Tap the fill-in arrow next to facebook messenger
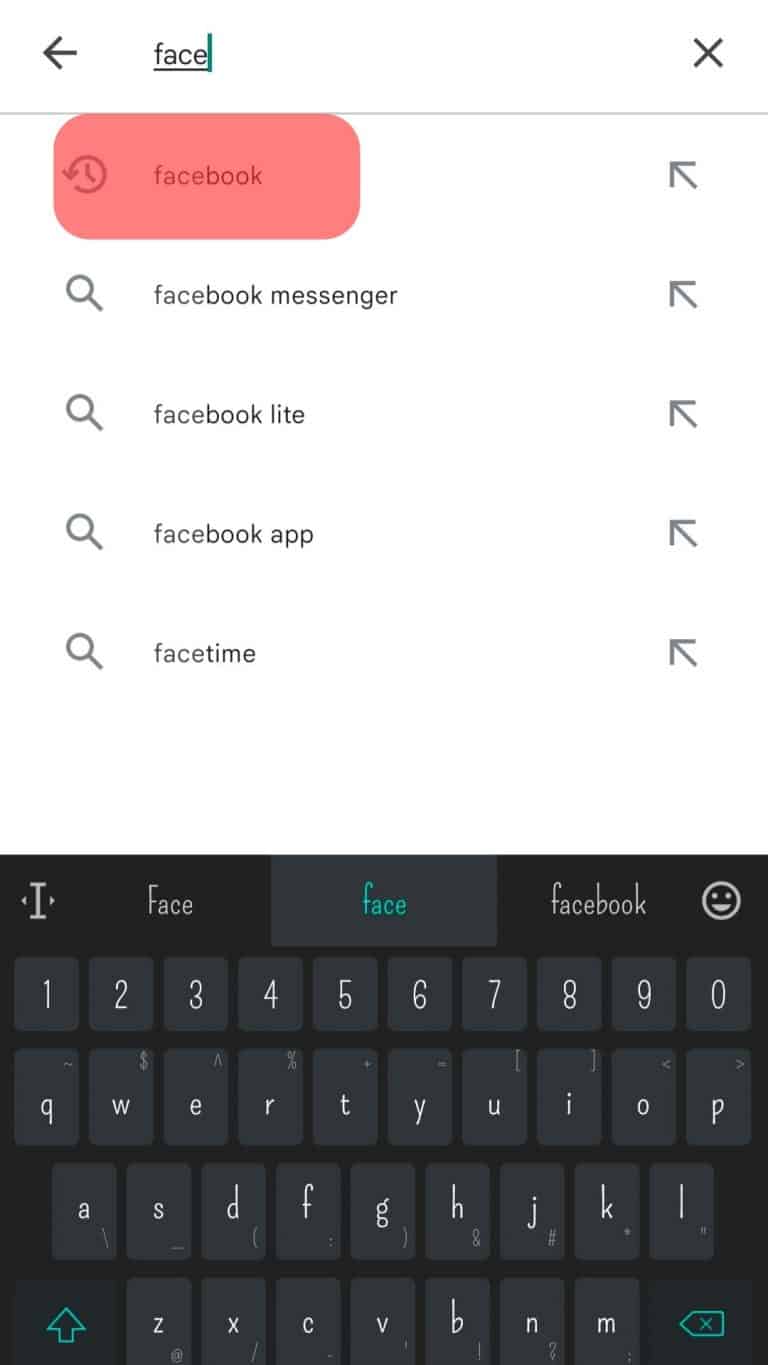 682,293
